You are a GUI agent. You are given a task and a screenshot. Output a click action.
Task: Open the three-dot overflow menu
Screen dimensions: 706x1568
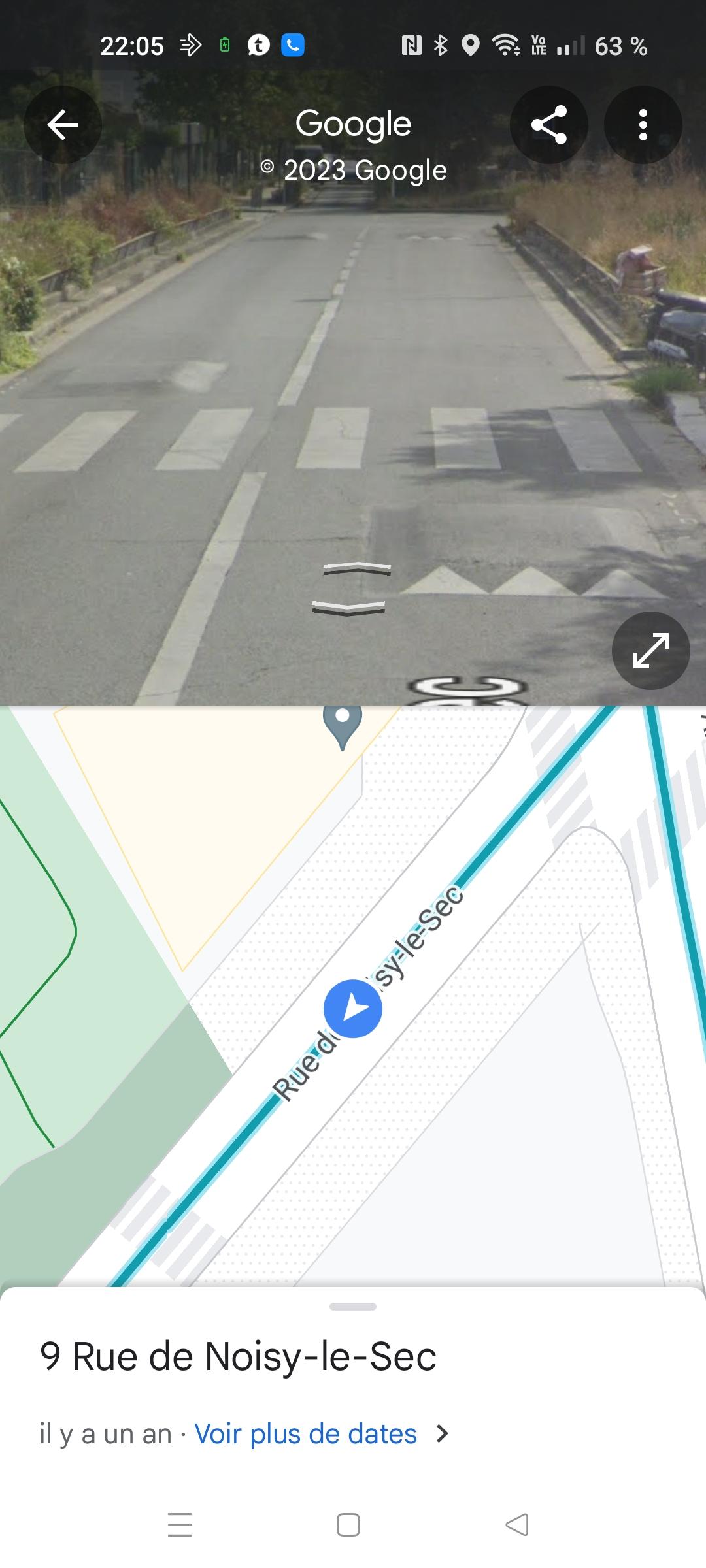click(x=643, y=125)
